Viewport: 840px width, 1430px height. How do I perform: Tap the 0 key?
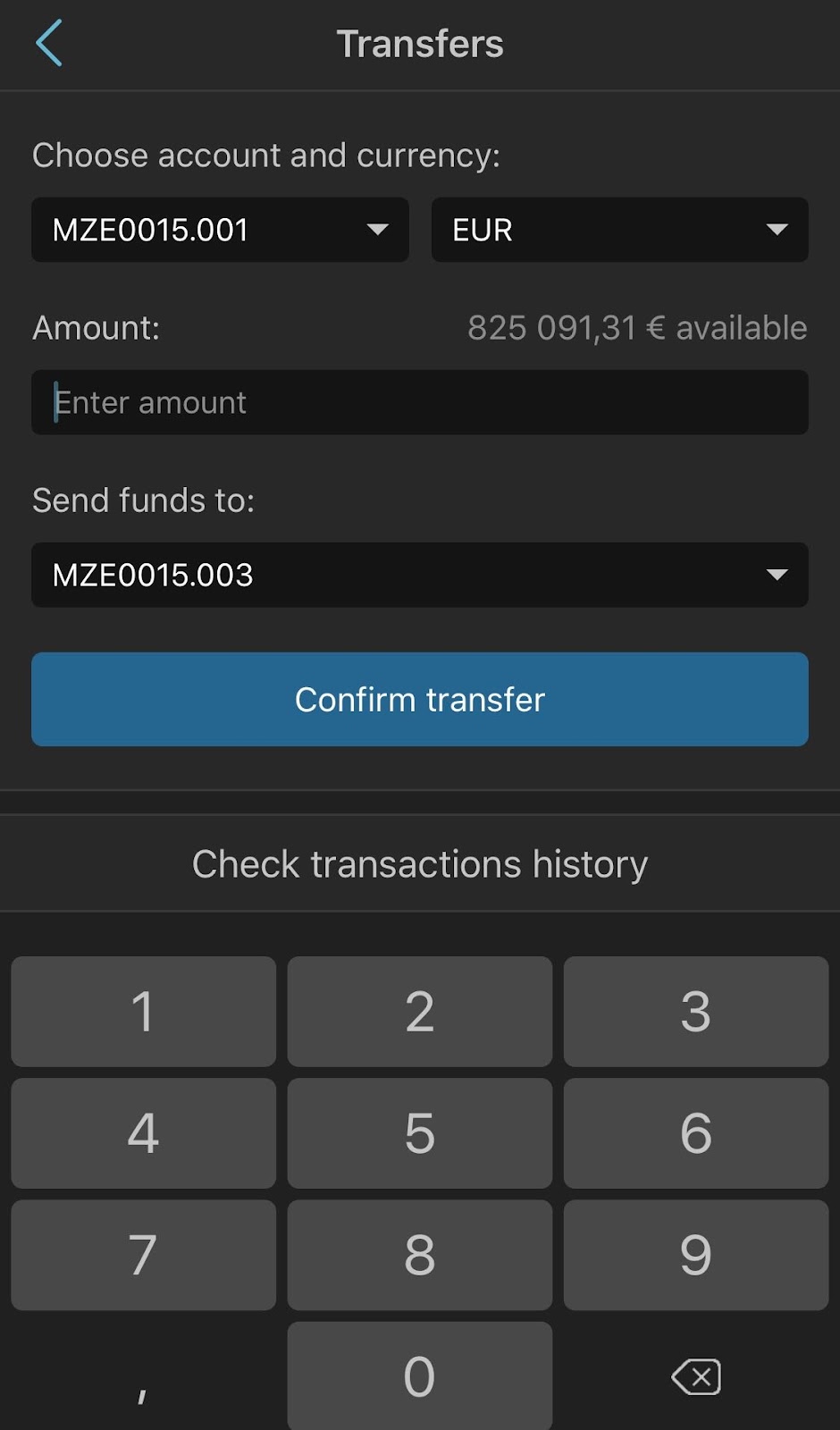pyautogui.click(x=419, y=1375)
